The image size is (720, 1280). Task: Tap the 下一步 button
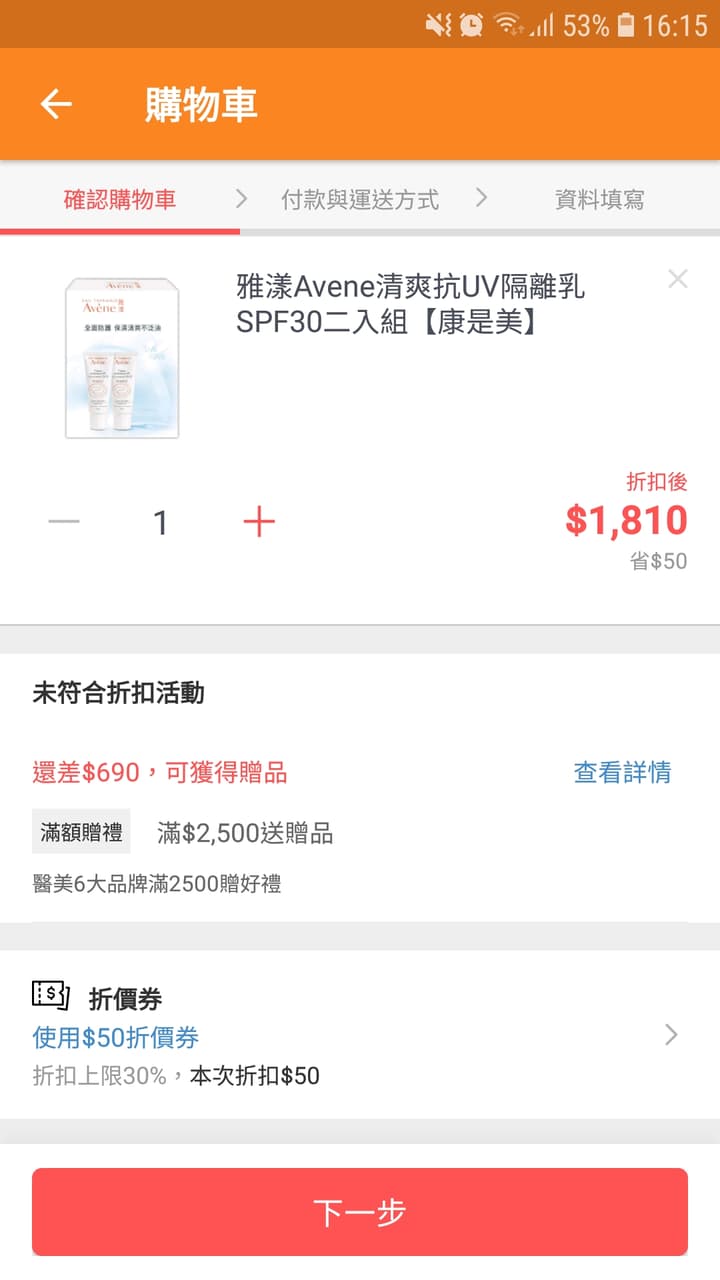click(360, 1212)
